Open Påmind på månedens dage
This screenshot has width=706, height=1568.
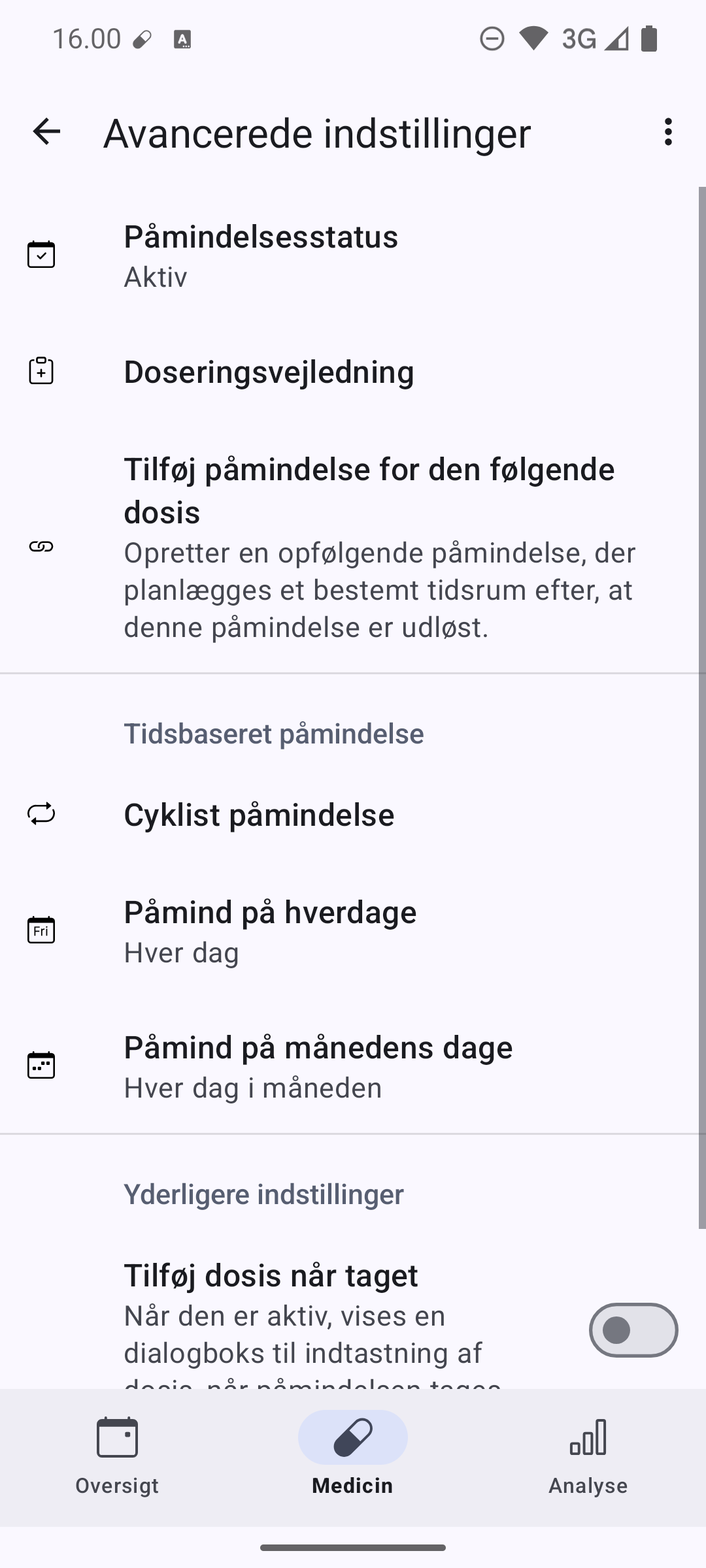(x=353, y=1066)
